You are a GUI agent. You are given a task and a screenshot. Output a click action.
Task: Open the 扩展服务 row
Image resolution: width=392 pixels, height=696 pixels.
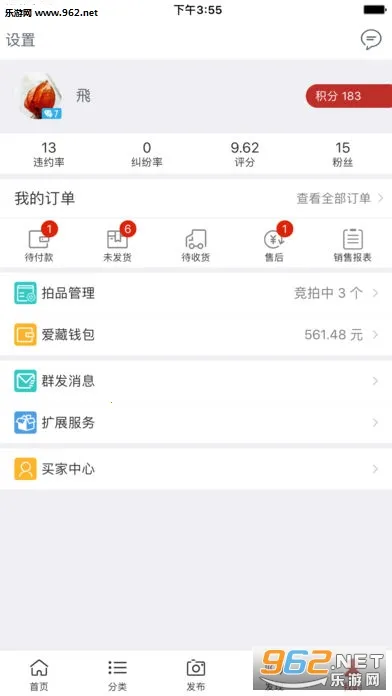(x=196, y=423)
